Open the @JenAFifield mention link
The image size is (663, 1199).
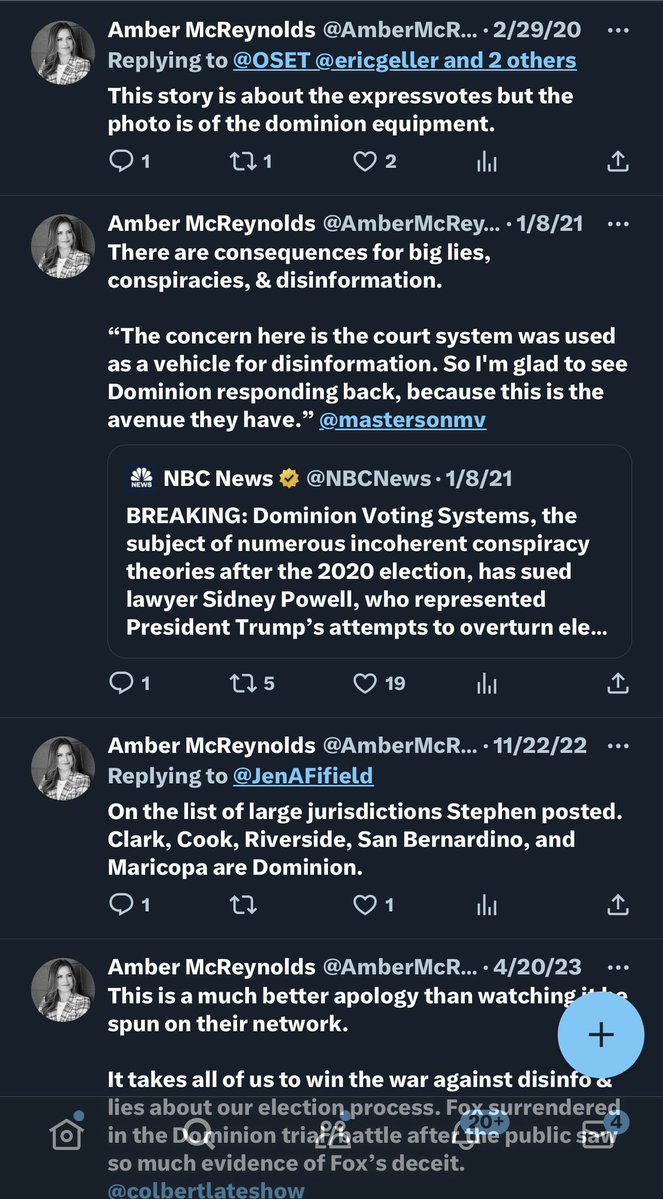point(303,775)
